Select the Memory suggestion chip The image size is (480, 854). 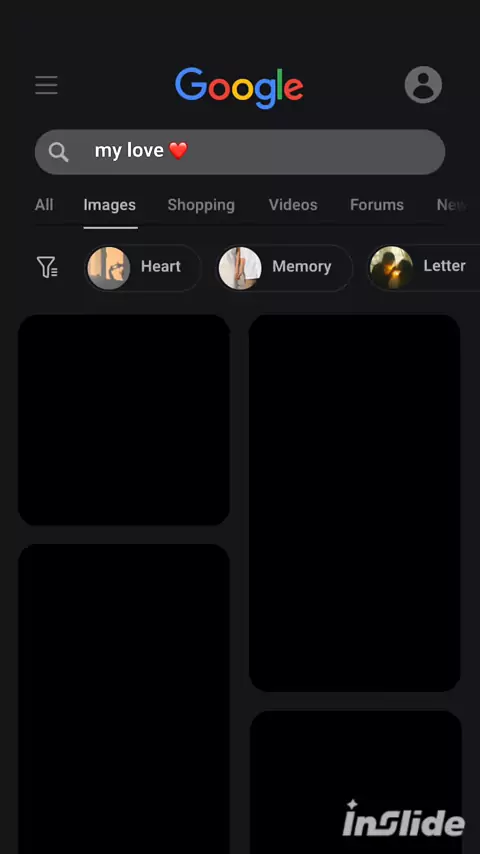pos(284,267)
